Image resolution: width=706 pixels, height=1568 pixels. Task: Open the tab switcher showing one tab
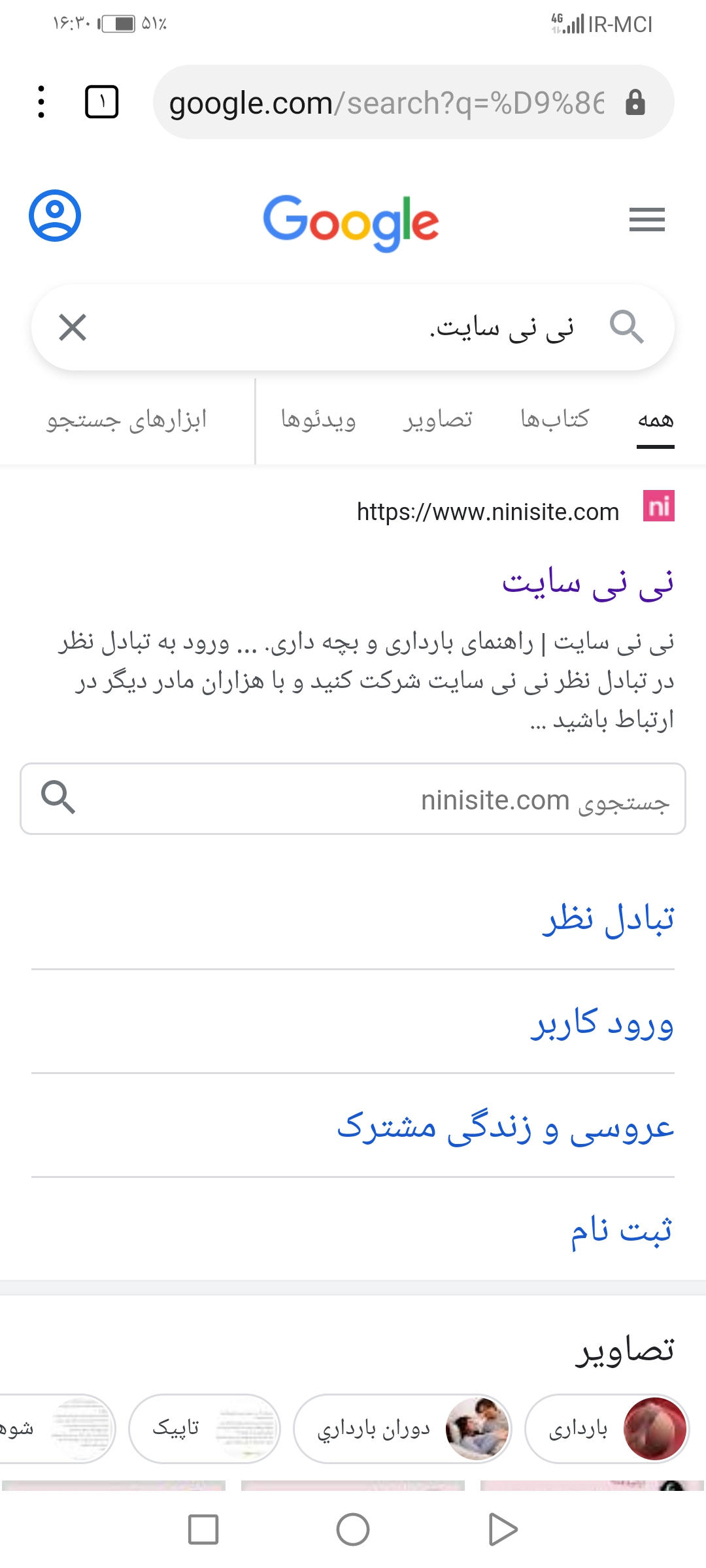click(x=102, y=102)
